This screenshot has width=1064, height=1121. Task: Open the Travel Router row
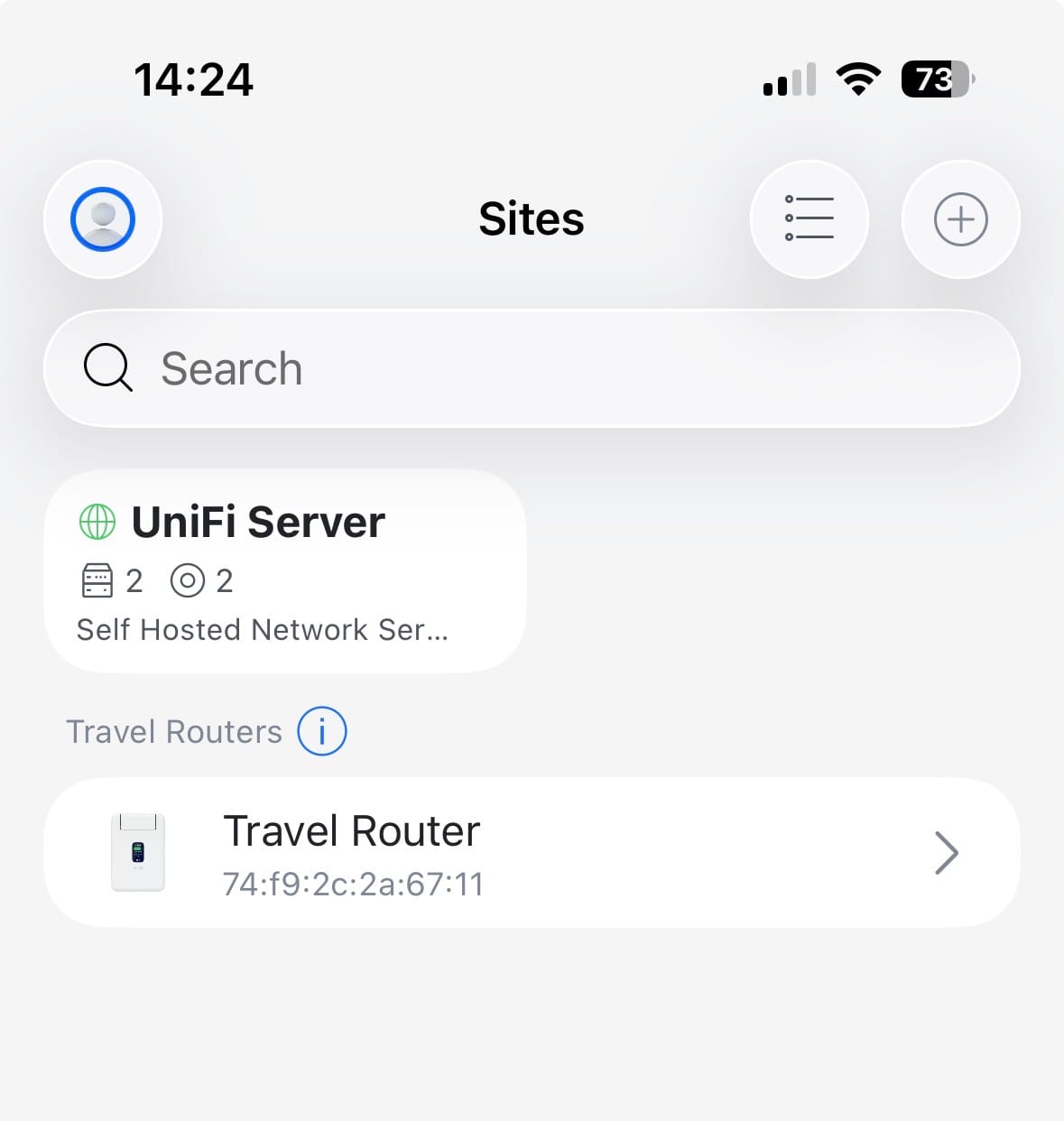pos(531,852)
